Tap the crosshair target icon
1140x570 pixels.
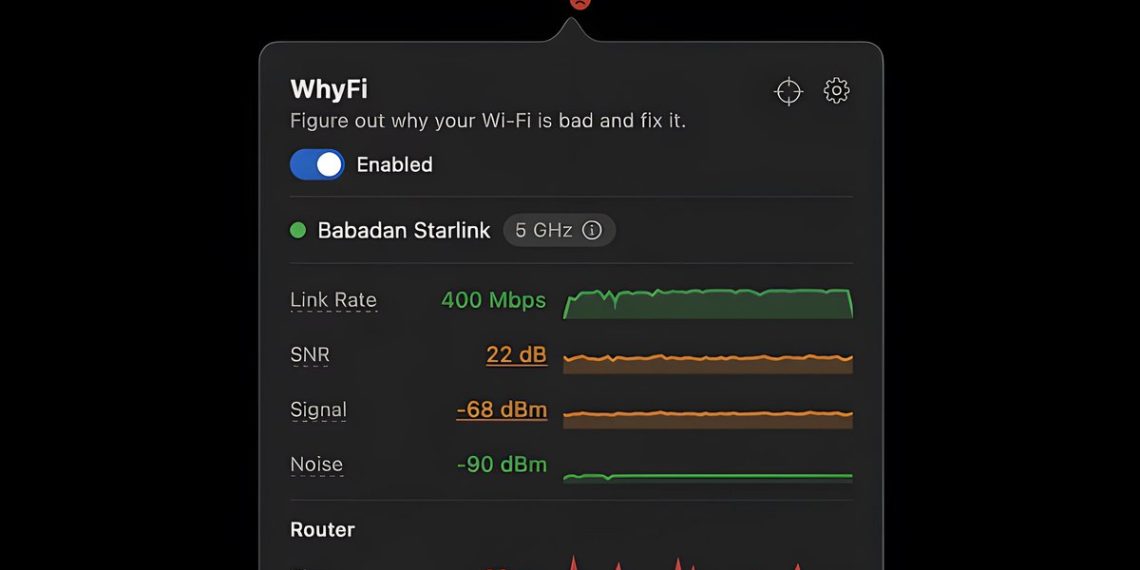(x=788, y=91)
